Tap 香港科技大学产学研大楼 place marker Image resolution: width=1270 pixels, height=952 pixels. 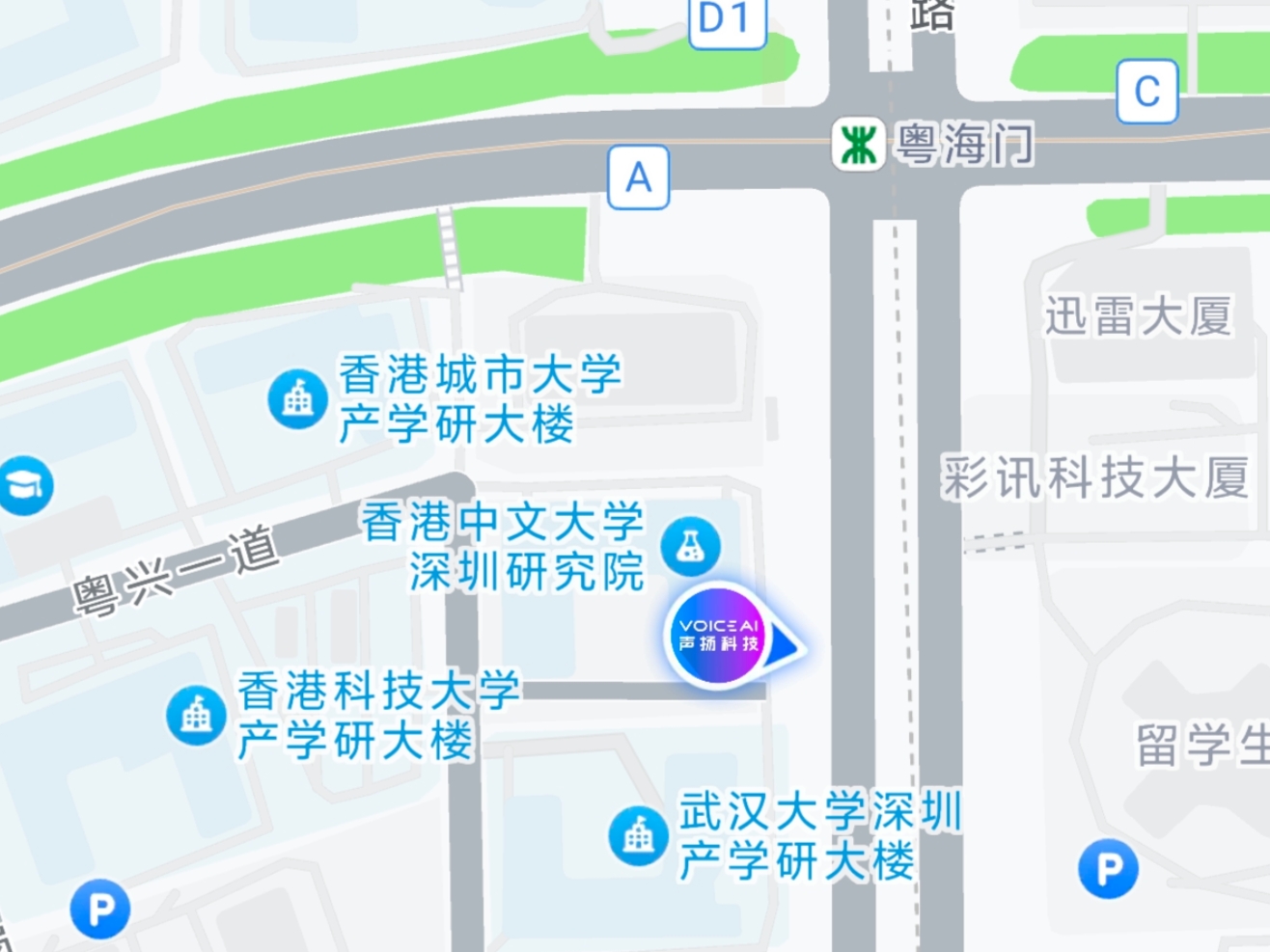point(197,715)
